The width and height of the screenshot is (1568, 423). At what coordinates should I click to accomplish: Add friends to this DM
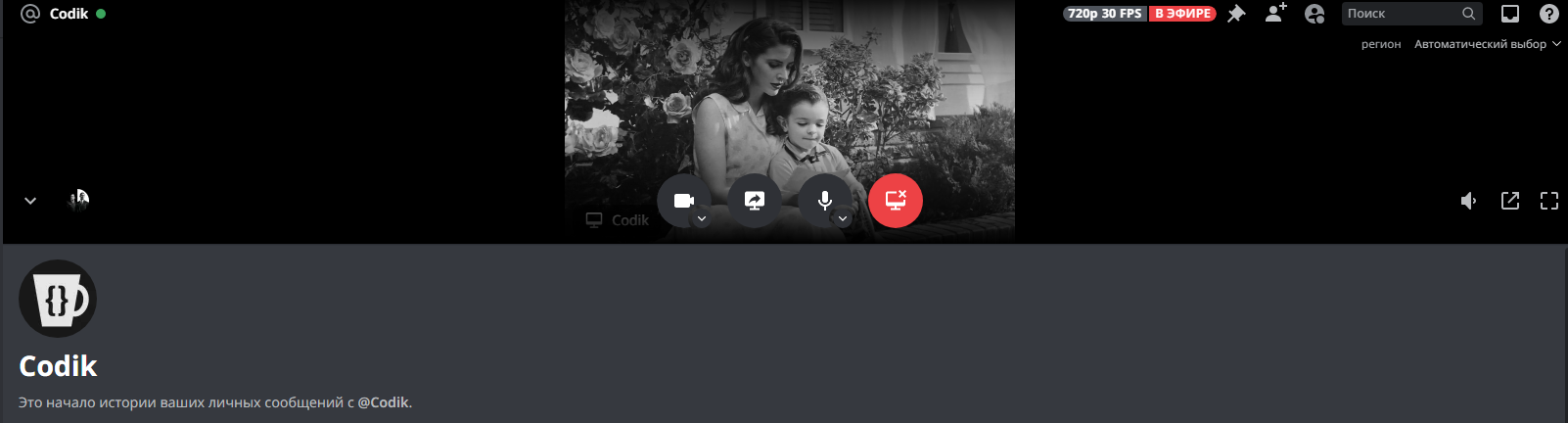tap(1275, 14)
